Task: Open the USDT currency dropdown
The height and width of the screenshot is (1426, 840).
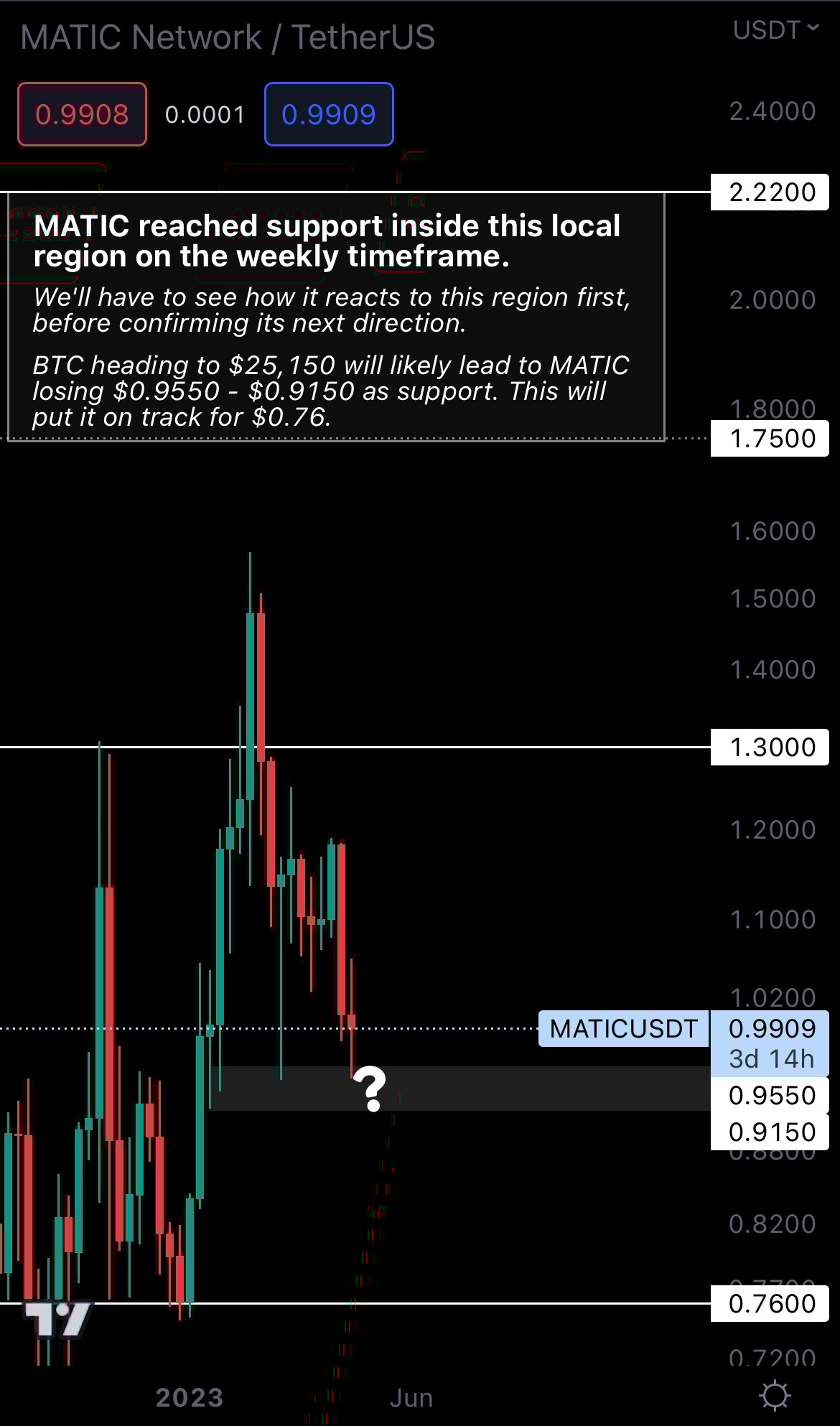Action: tap(775, 30)
